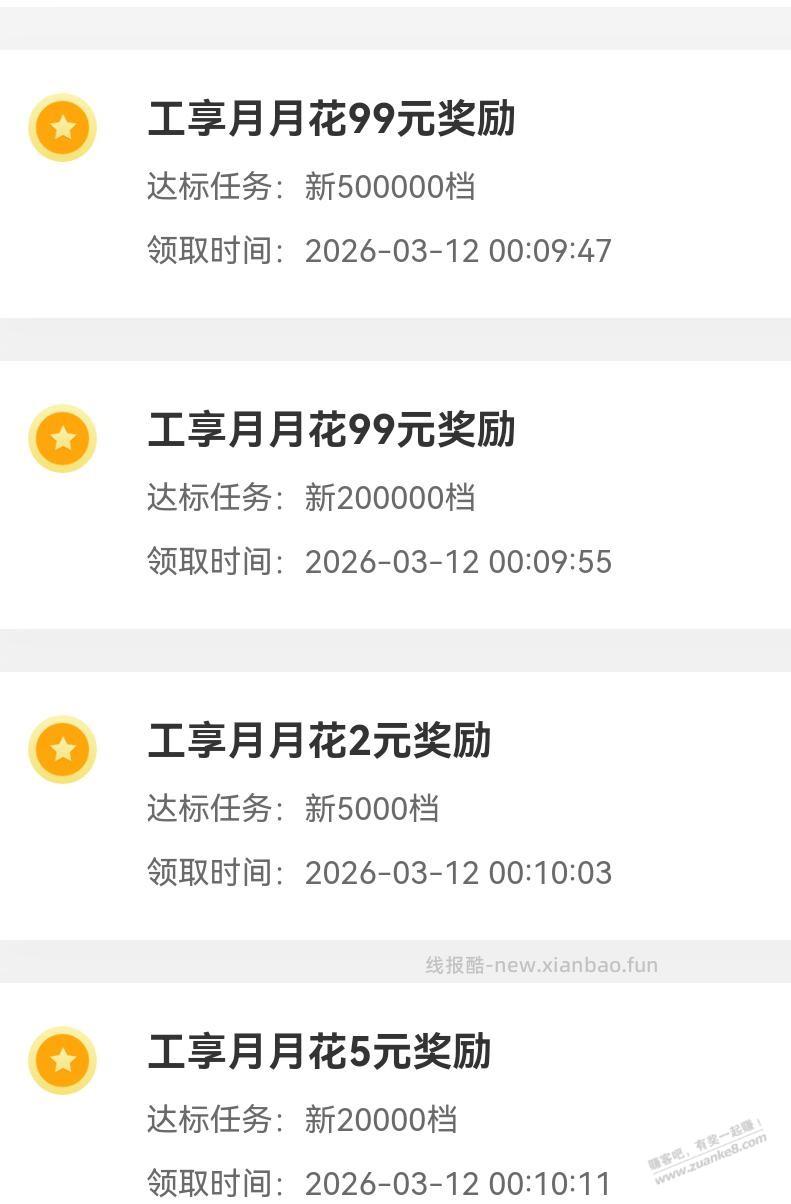
Task: Click the star medal icon for first 99元 reward
Action: (x=63, y=128)
